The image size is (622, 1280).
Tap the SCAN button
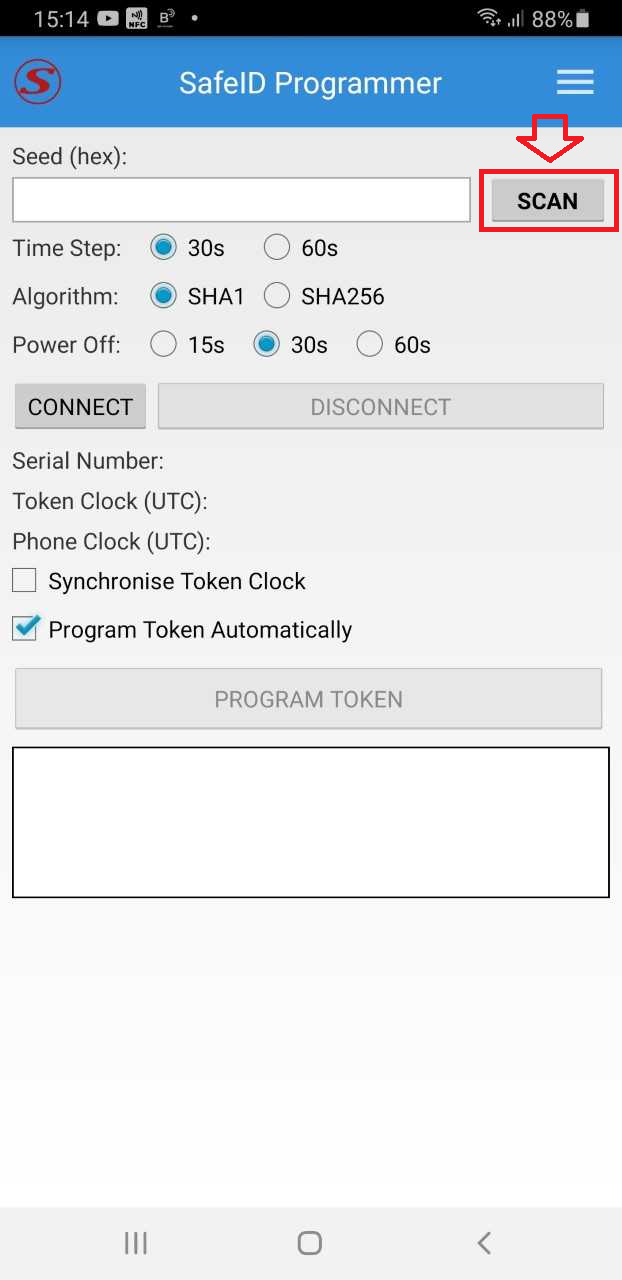547,201
